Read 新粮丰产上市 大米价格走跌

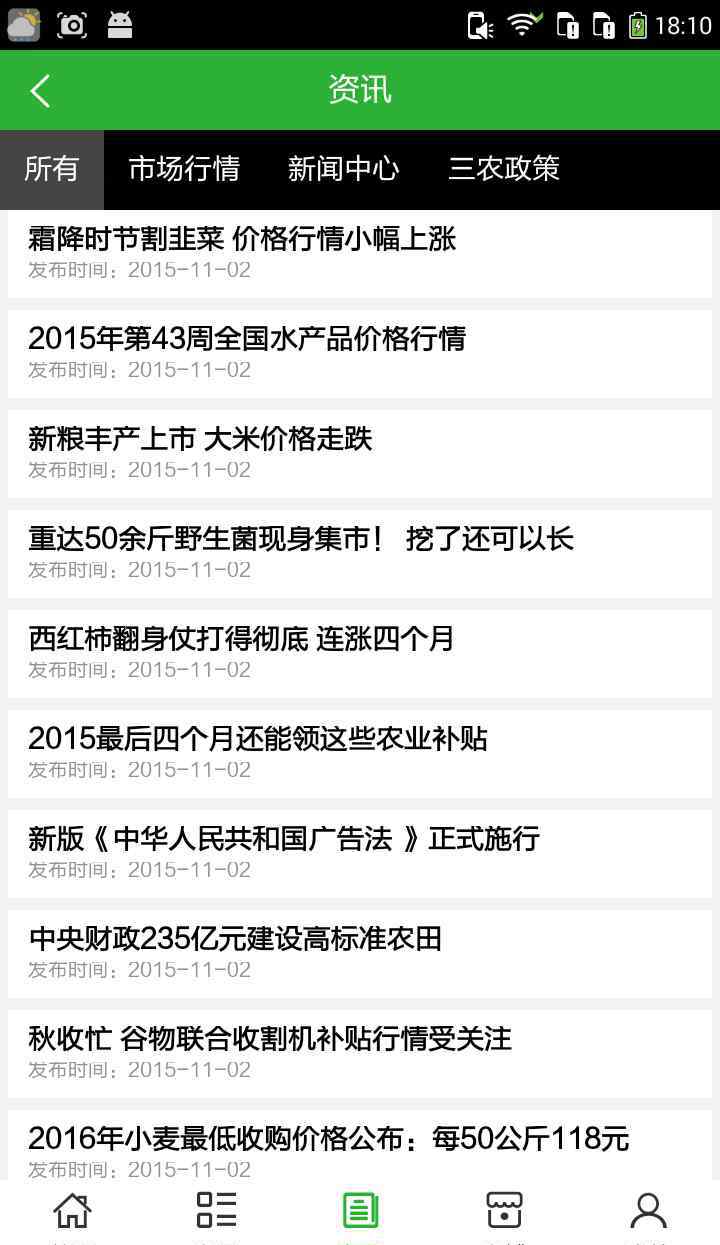(360, 454)
